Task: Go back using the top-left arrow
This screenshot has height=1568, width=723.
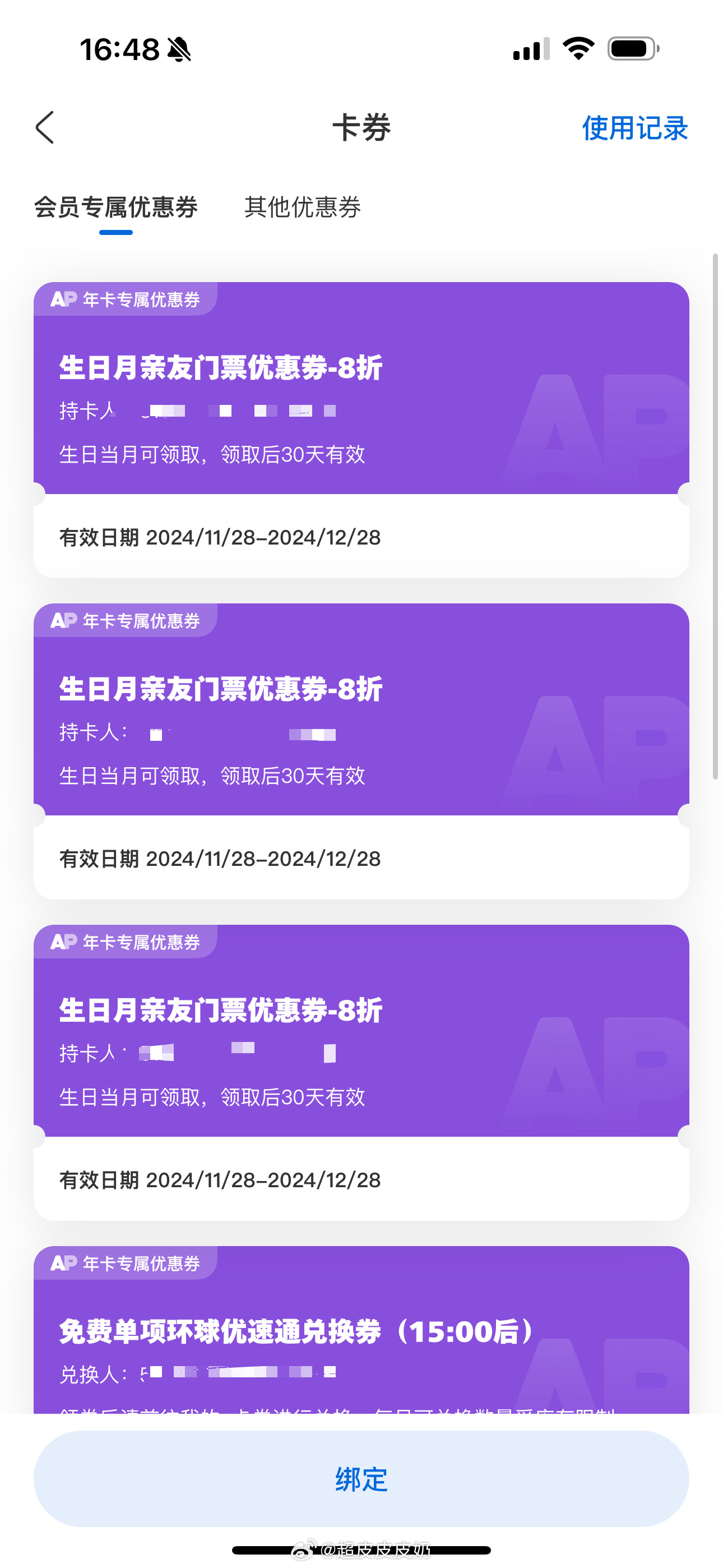Action: point(45,128)
